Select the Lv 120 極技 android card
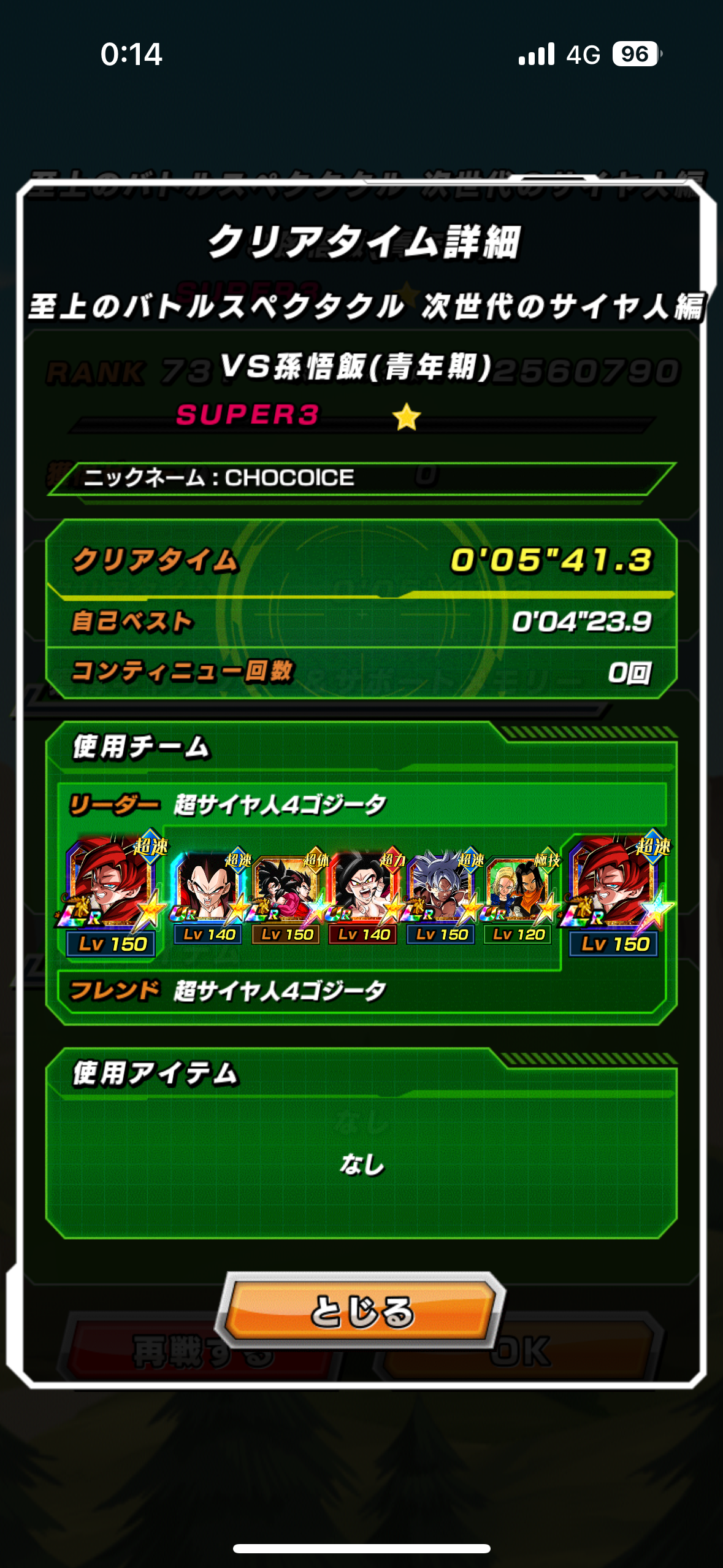The width and height of the screenshot is (723, 1568). pyautogui.click(x=519, y=897)
